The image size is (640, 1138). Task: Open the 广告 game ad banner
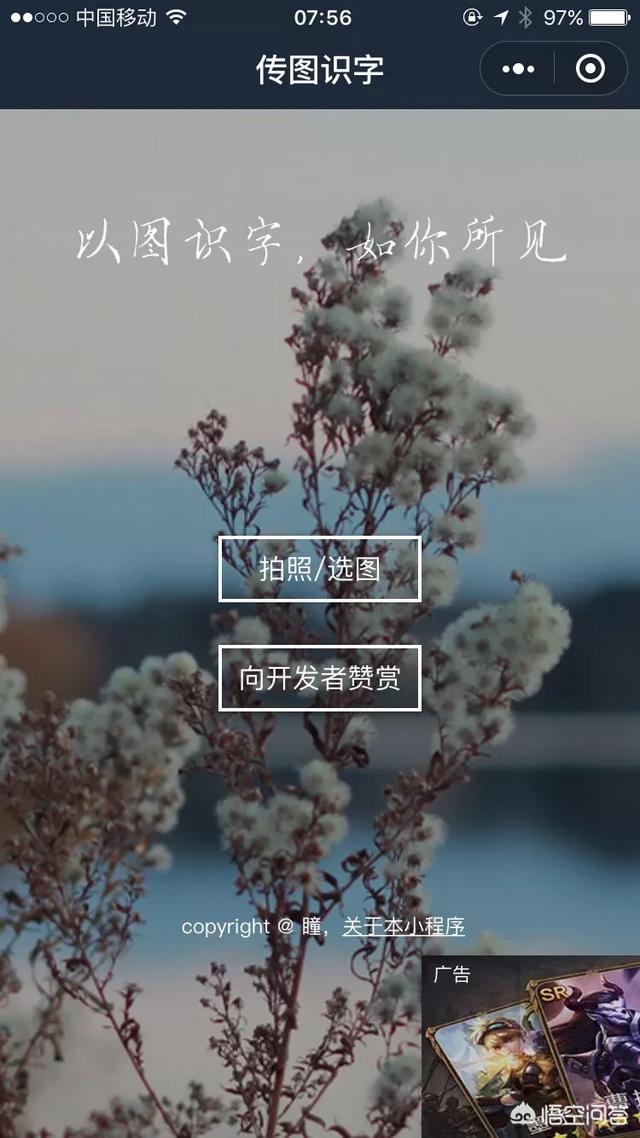tap(530, 1047)
